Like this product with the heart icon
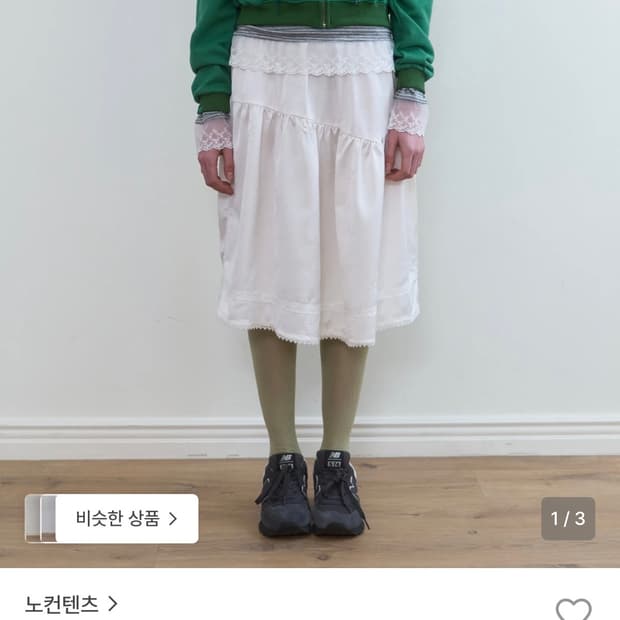 [573, 610]
